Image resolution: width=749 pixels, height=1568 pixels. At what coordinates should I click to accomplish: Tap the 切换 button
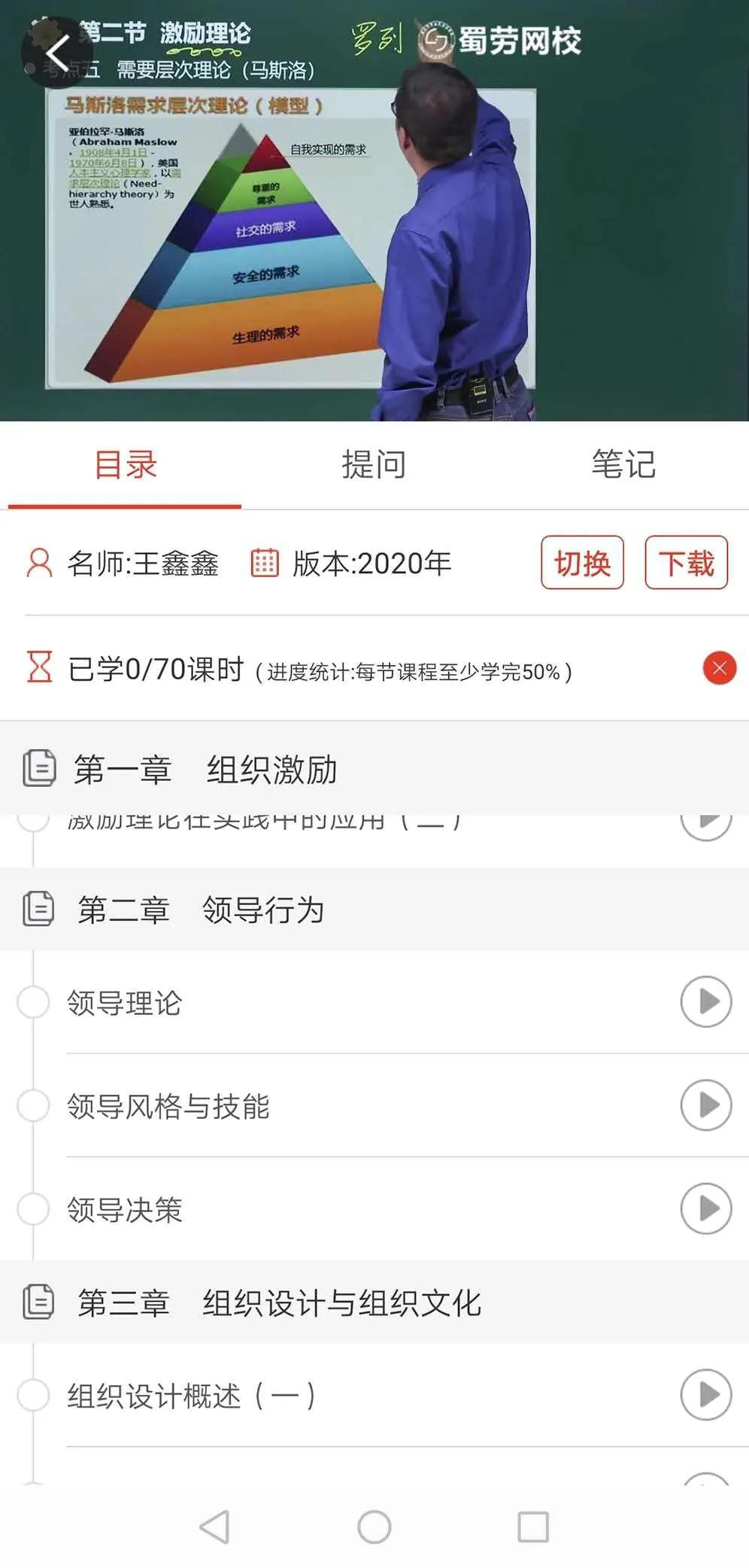pos(582,563)
